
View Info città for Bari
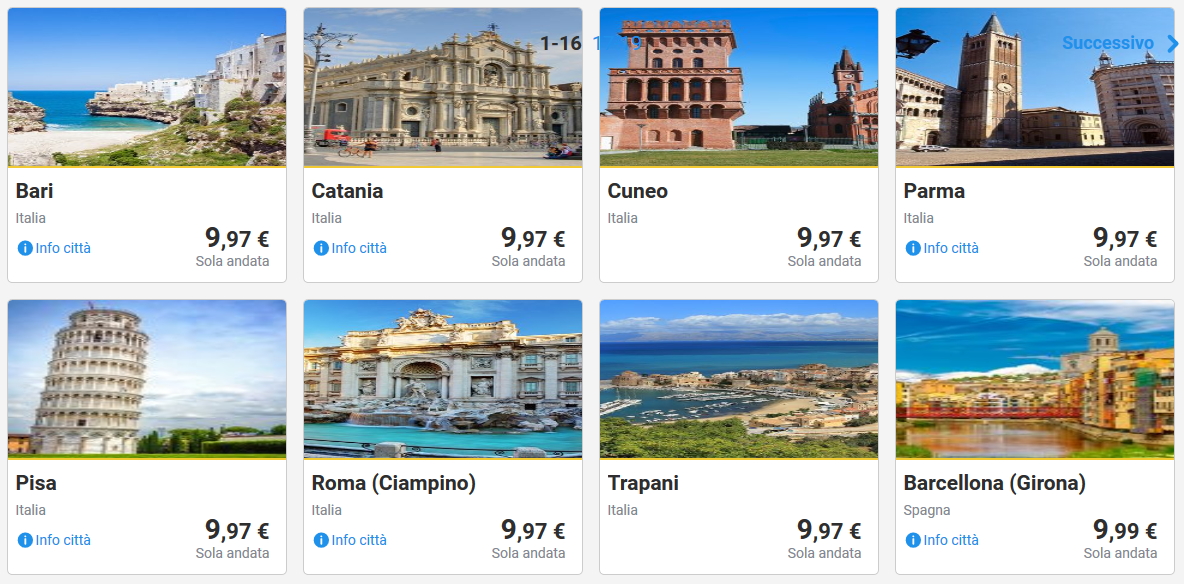[55, 248]
